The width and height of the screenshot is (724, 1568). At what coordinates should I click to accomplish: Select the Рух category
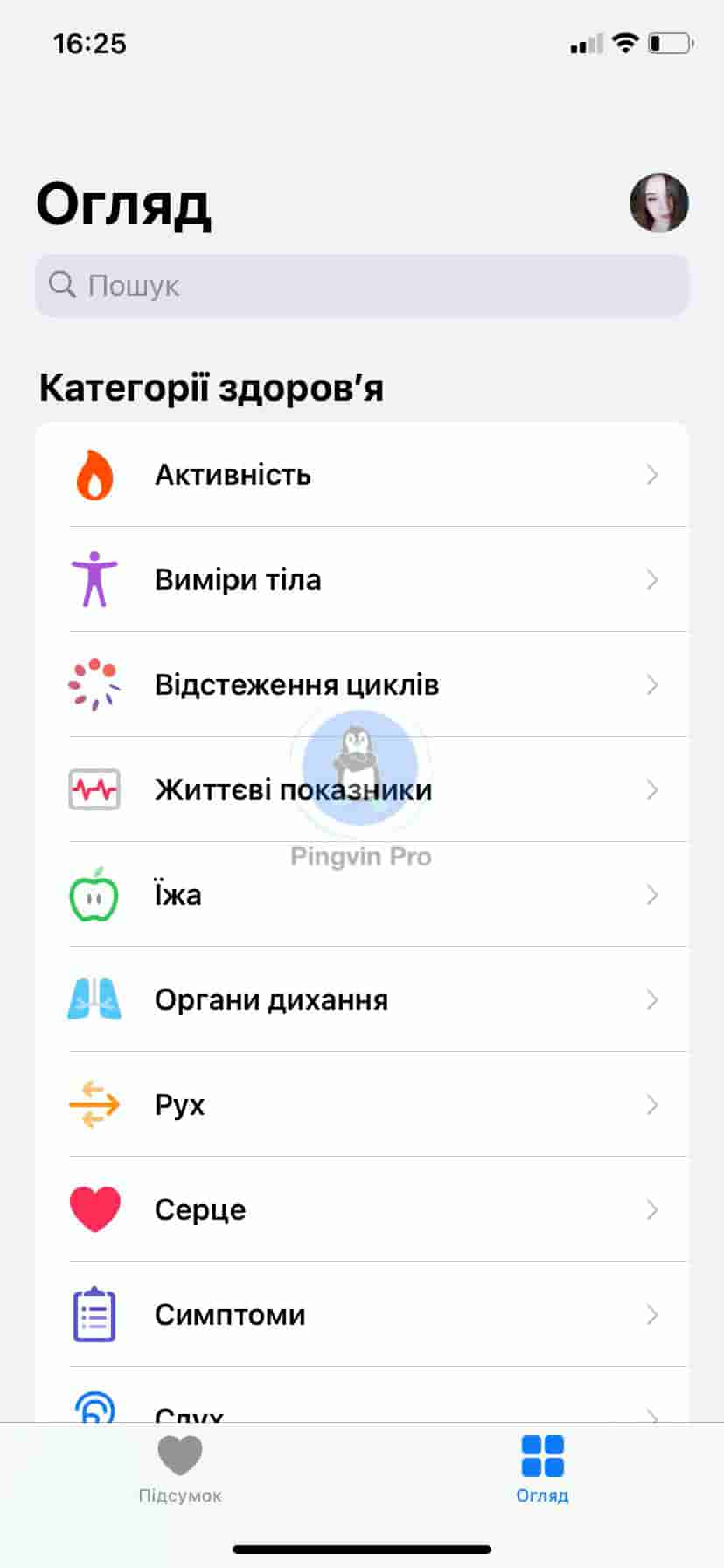[x=362, y=1105]
